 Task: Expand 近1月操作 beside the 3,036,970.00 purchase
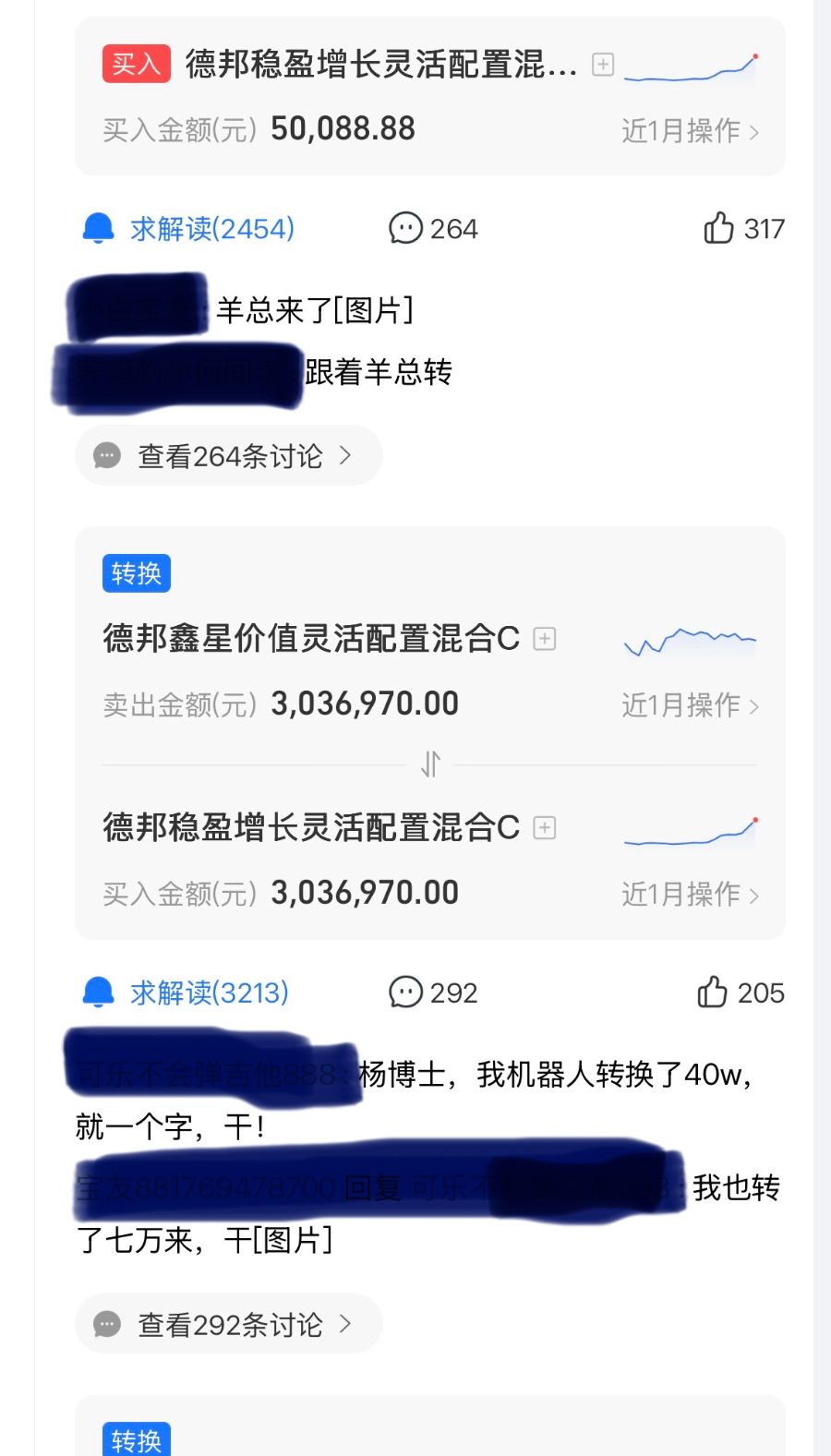pyautogui.click(x=686, y=894)
